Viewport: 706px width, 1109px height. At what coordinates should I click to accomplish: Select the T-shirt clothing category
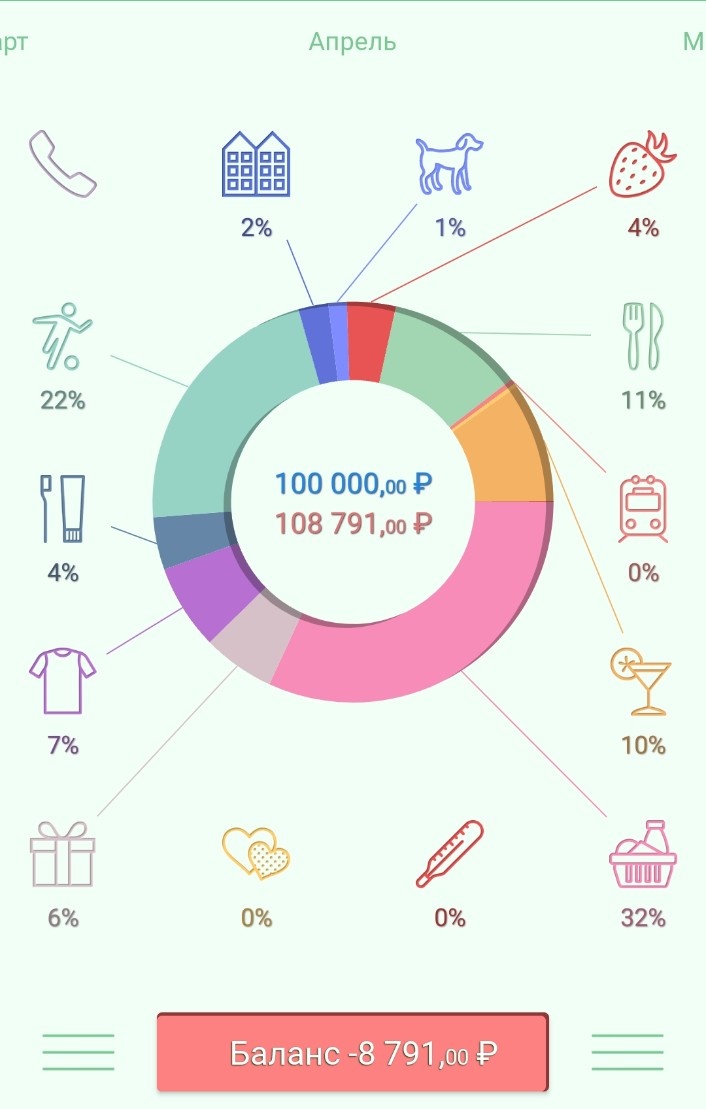click(x=62, y=682)
